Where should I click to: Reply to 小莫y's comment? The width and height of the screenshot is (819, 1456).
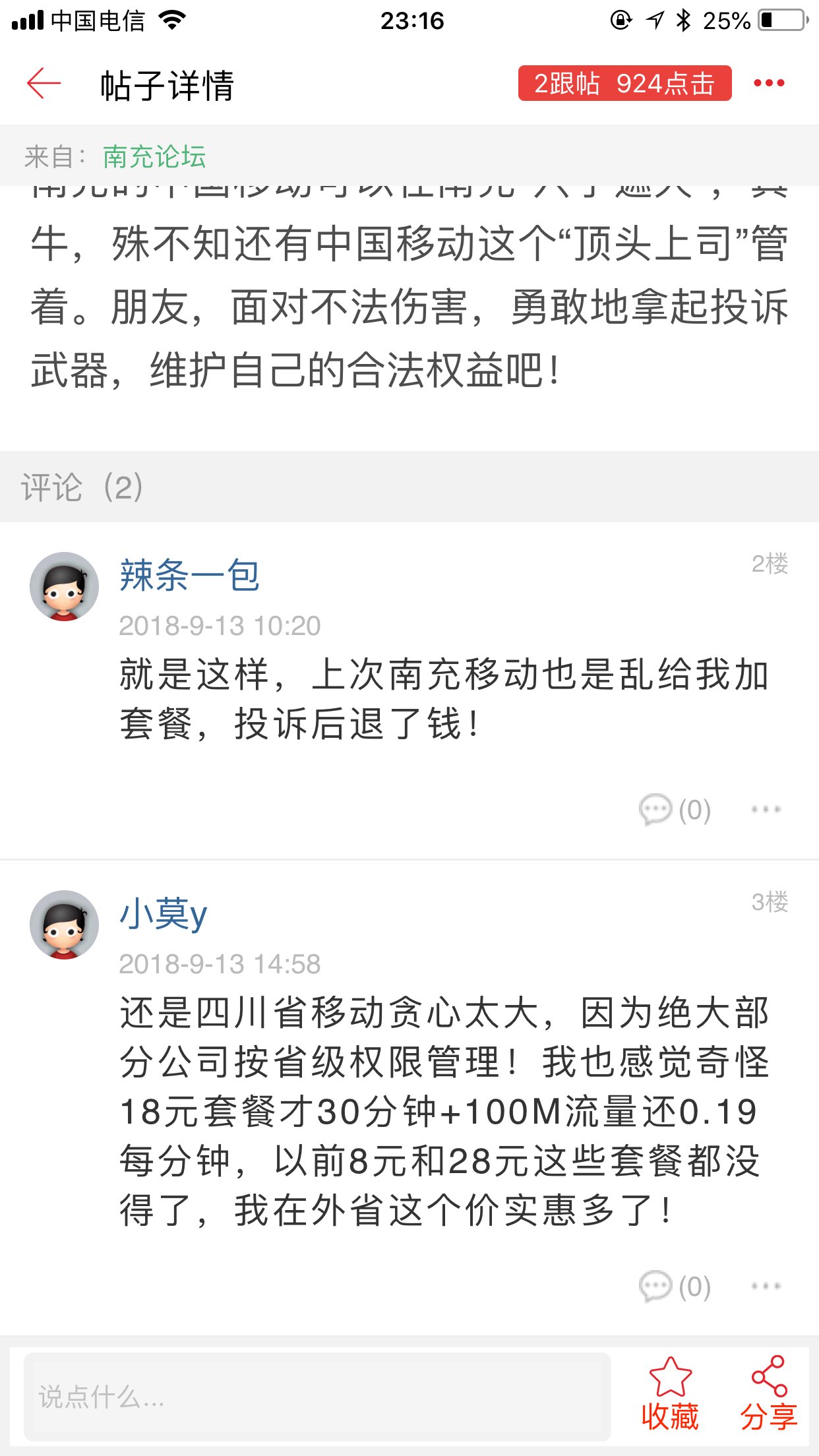click(674, 1286)
